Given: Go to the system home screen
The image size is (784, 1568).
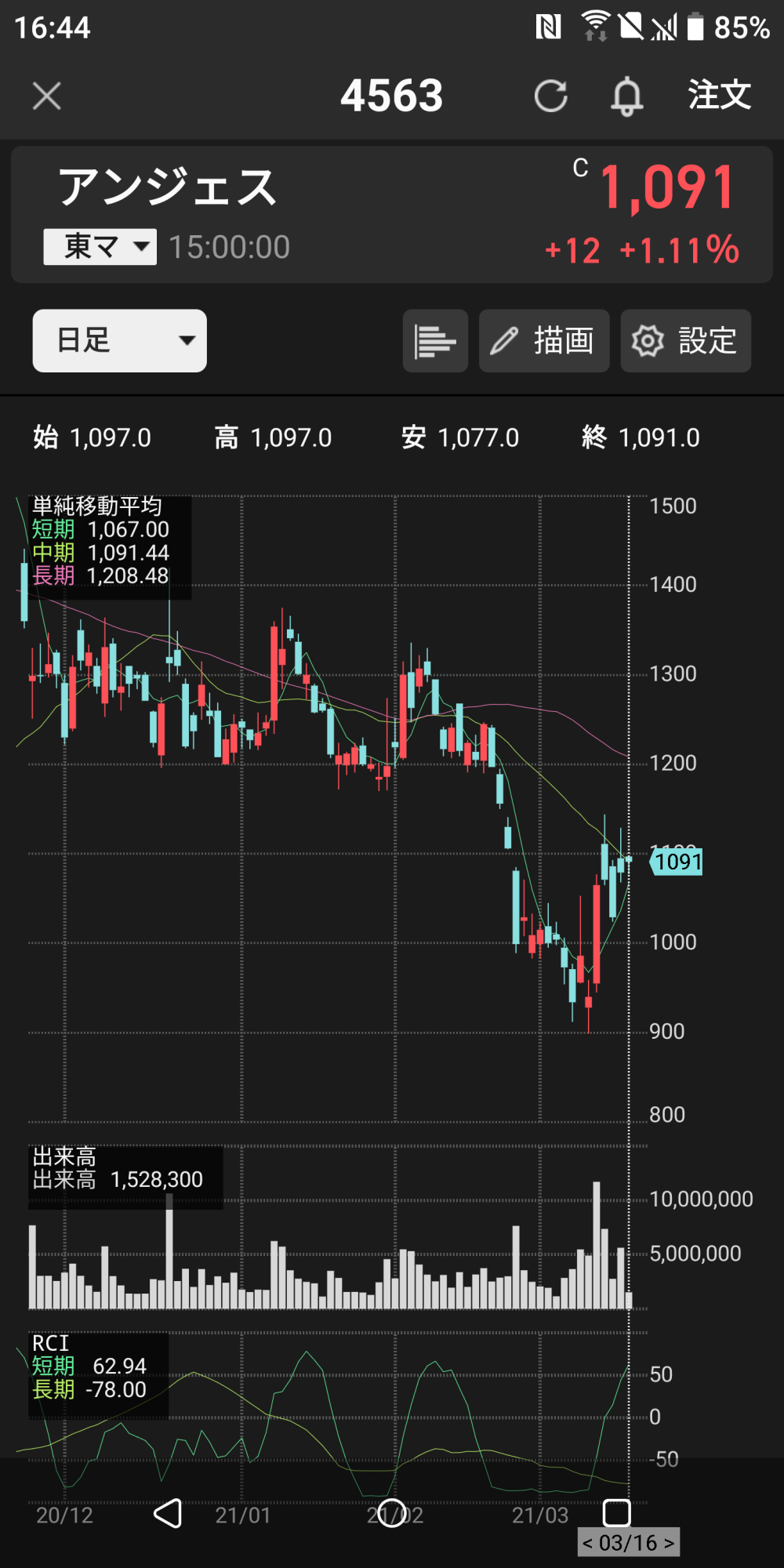Looking at the screenshot, I should [x=391, y=1513].
